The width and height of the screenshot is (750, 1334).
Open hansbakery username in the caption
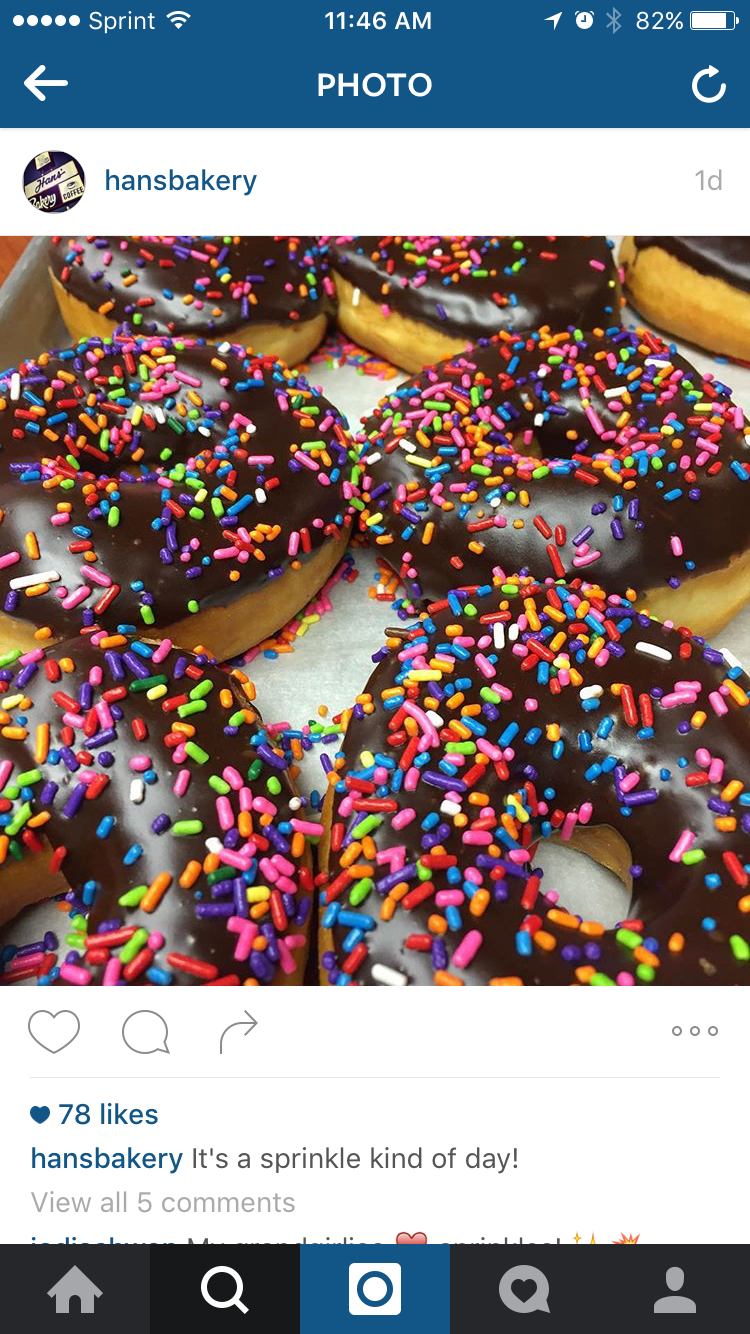107,1159
